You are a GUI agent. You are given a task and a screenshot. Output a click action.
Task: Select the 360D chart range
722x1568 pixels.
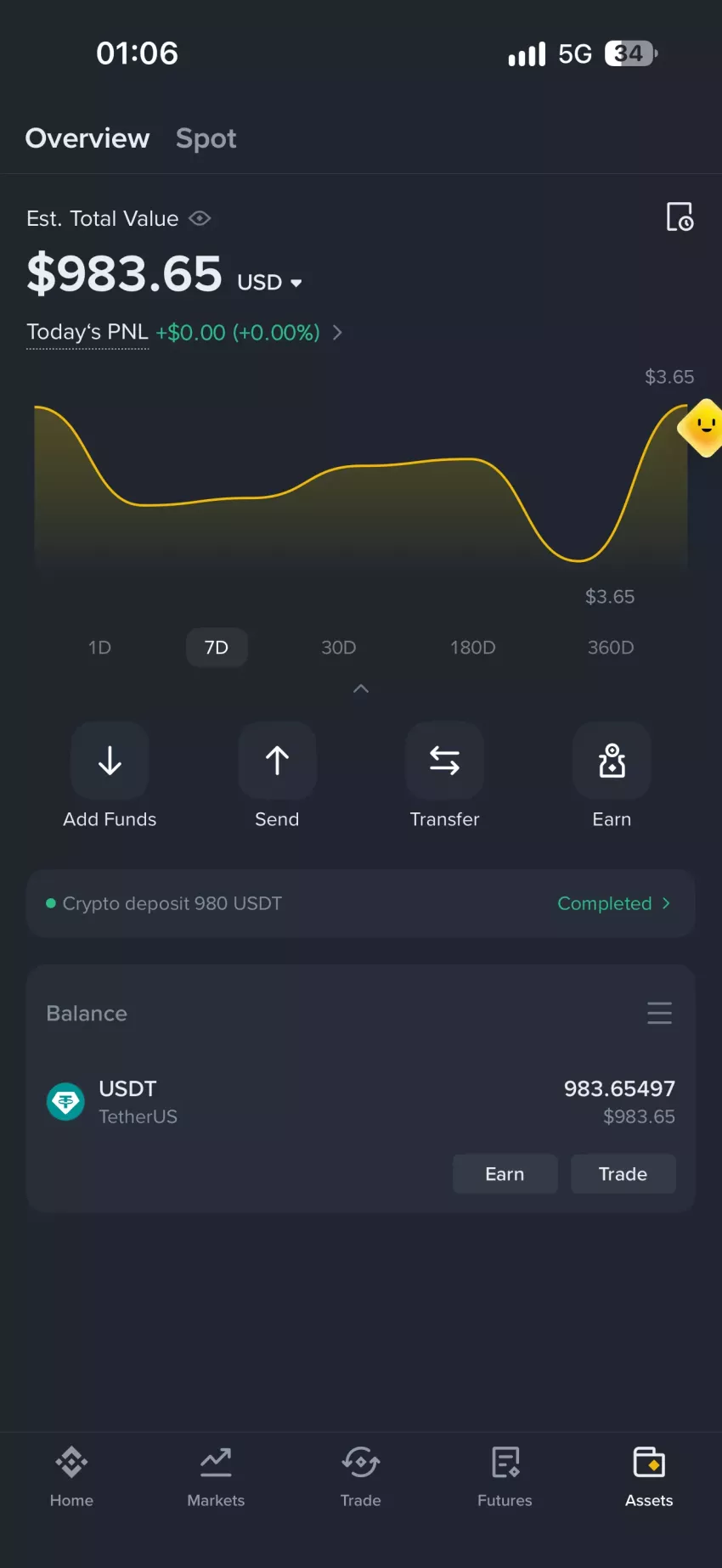pos(611,647)
